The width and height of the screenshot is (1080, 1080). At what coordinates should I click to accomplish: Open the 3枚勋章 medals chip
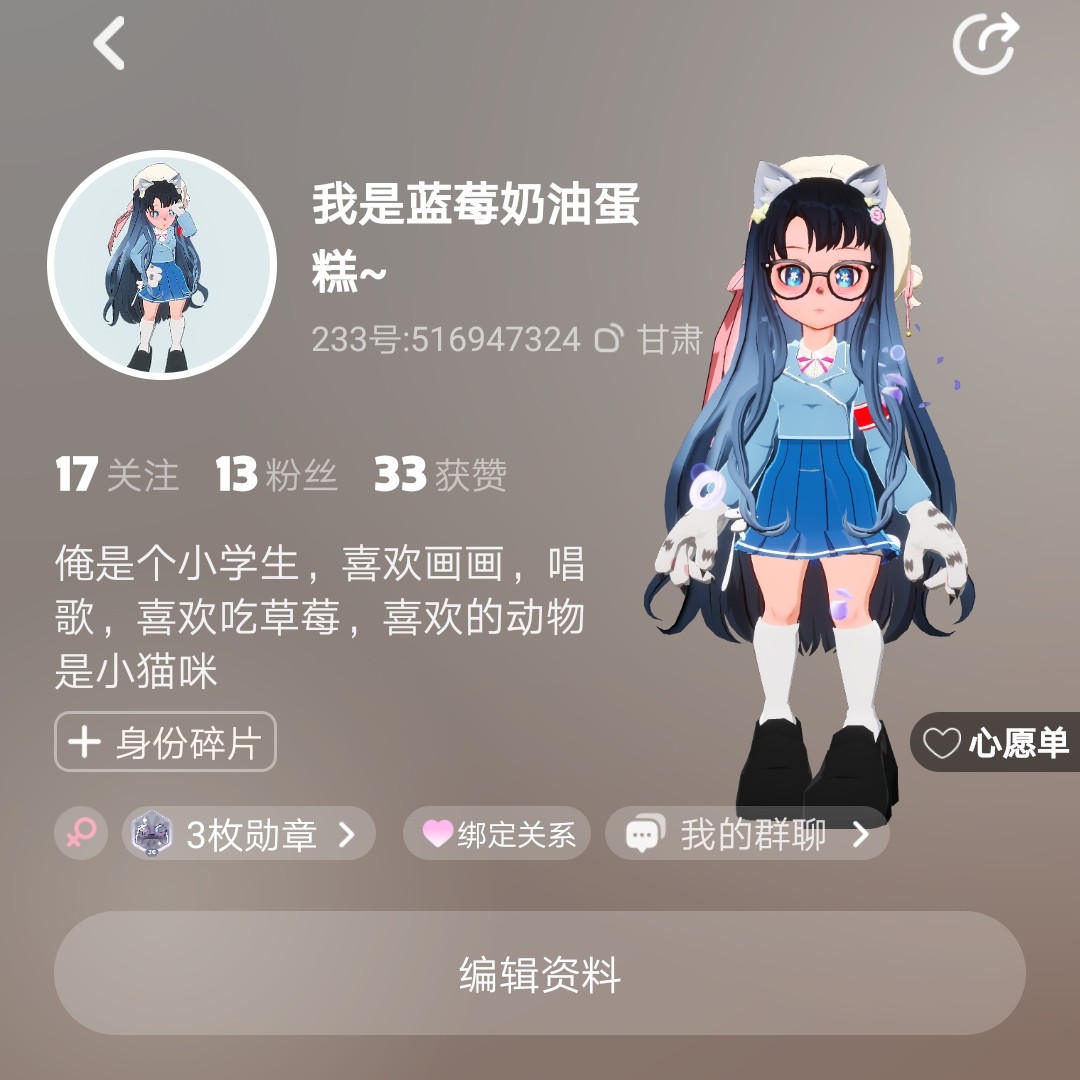point(249,834)
